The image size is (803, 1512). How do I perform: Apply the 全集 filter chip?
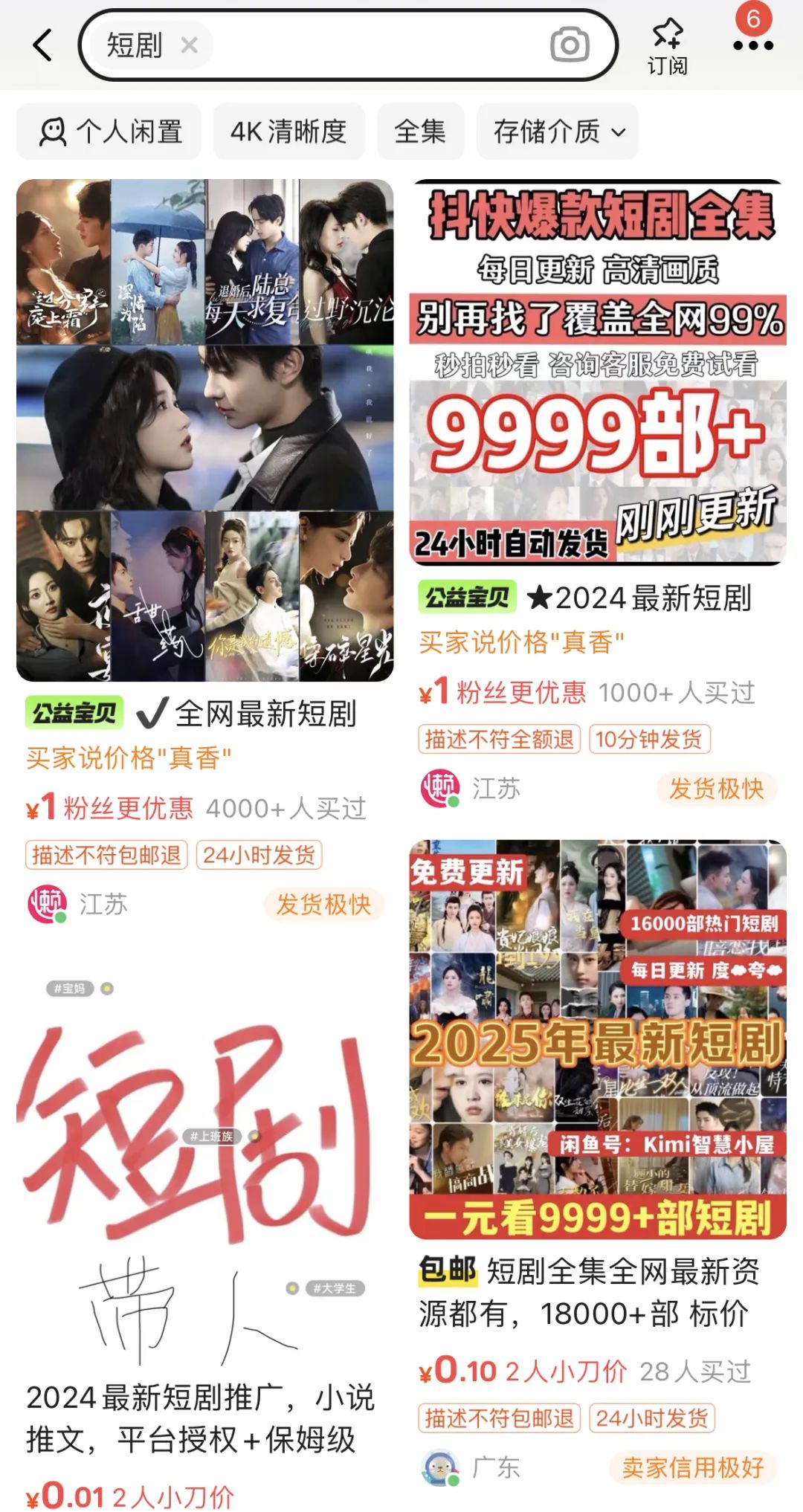tap(420, 132)
